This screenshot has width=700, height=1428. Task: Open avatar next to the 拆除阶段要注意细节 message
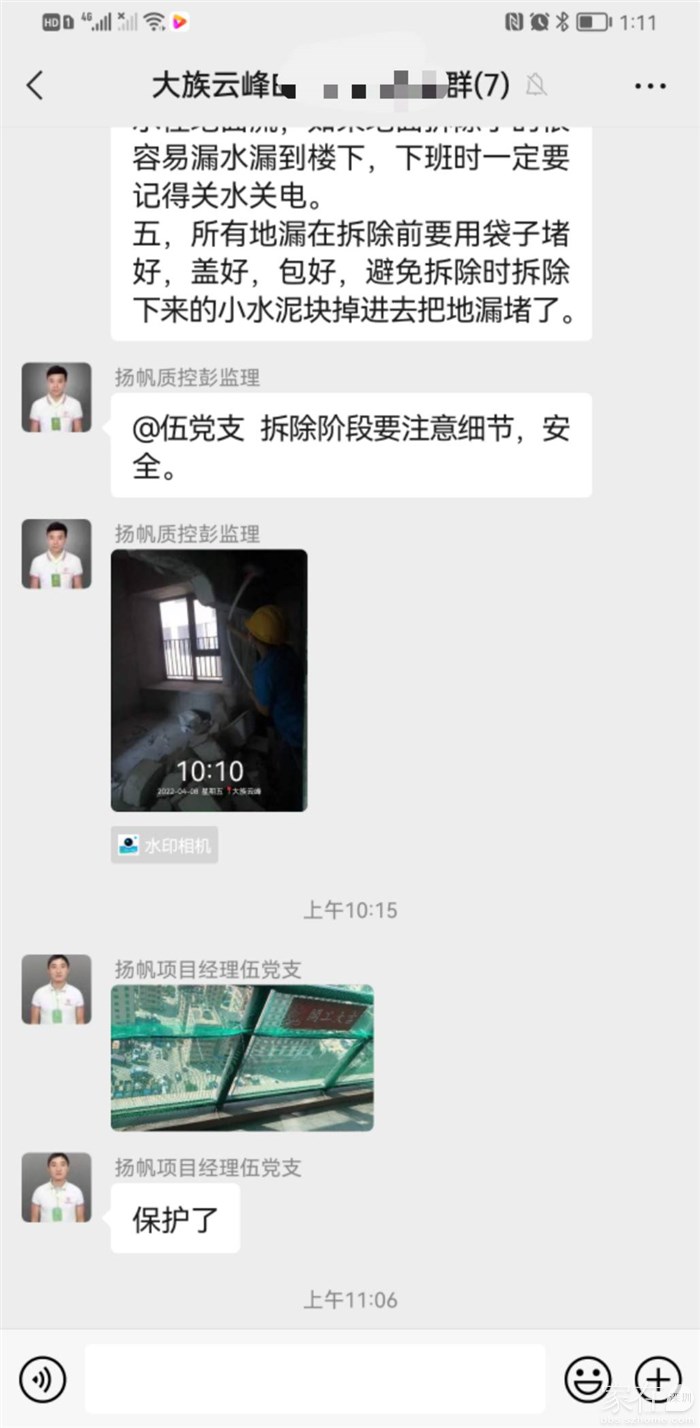coord(57,397)
